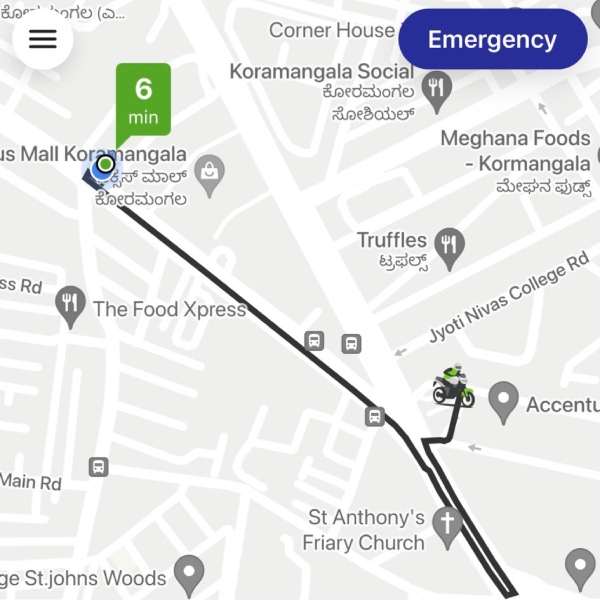Tap the St. Johns Woods location pin
The image size is (600, 600).
click(188, 573)
